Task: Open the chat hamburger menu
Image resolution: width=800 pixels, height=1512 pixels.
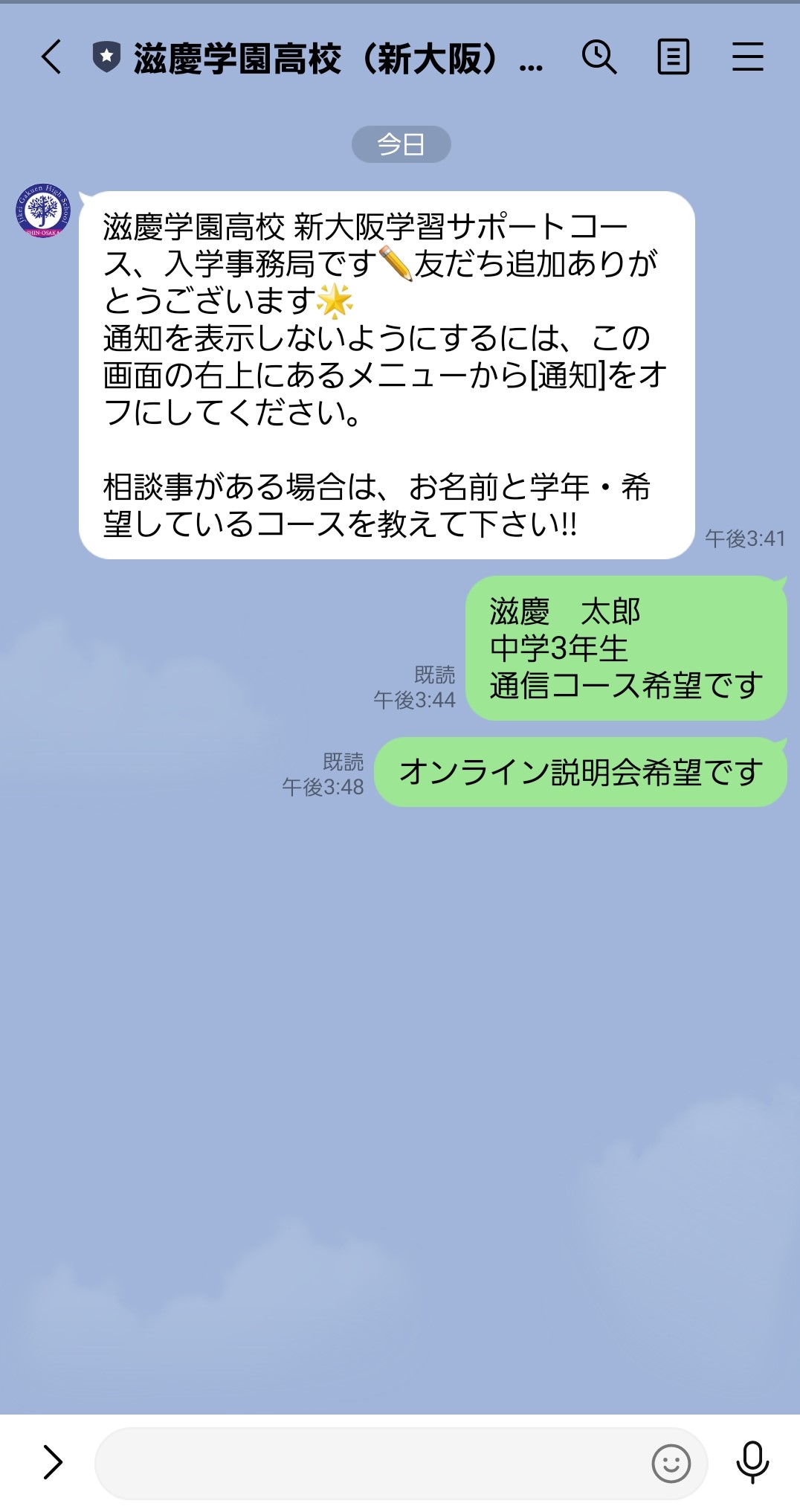Action: 747,57
